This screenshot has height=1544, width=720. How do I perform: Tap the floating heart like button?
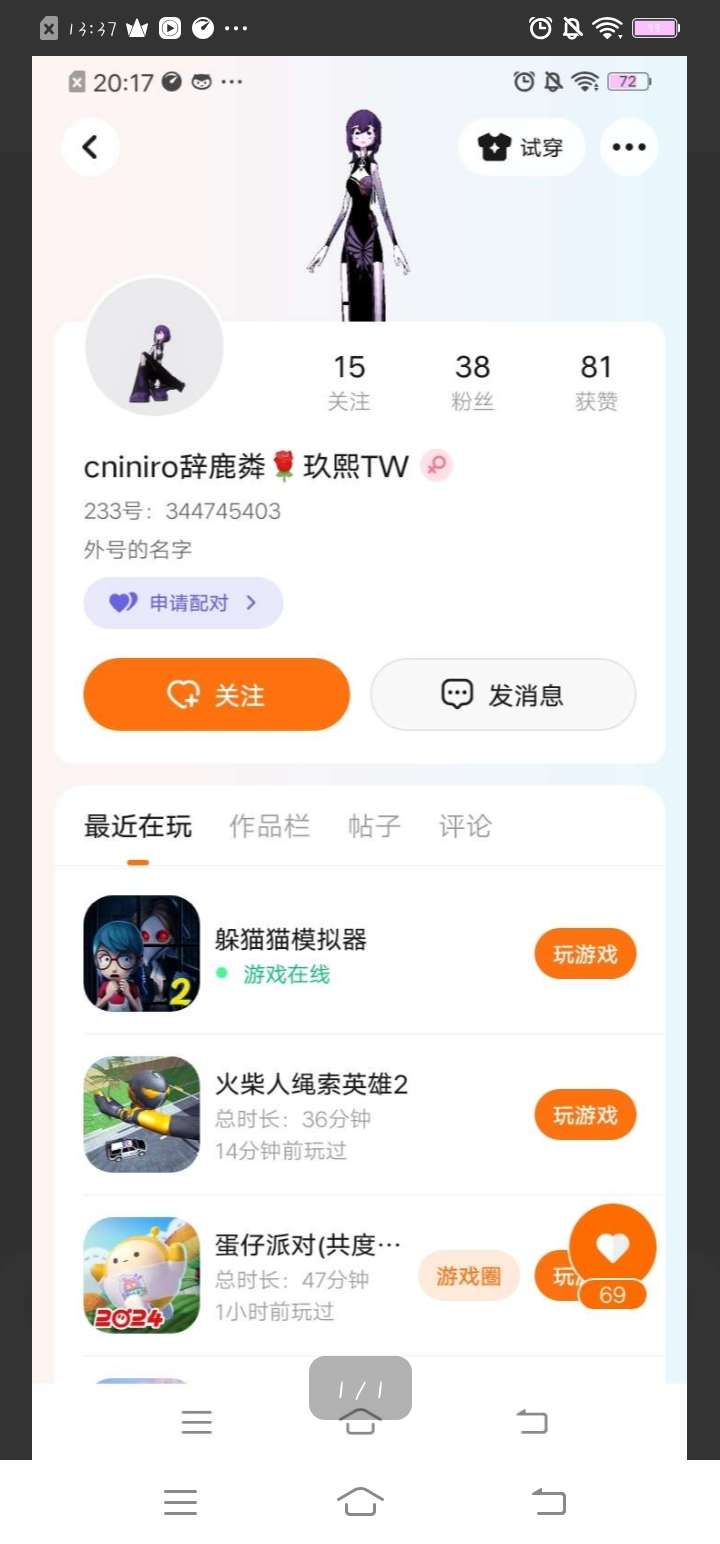pyautogui.click(x=612, y=1247)
